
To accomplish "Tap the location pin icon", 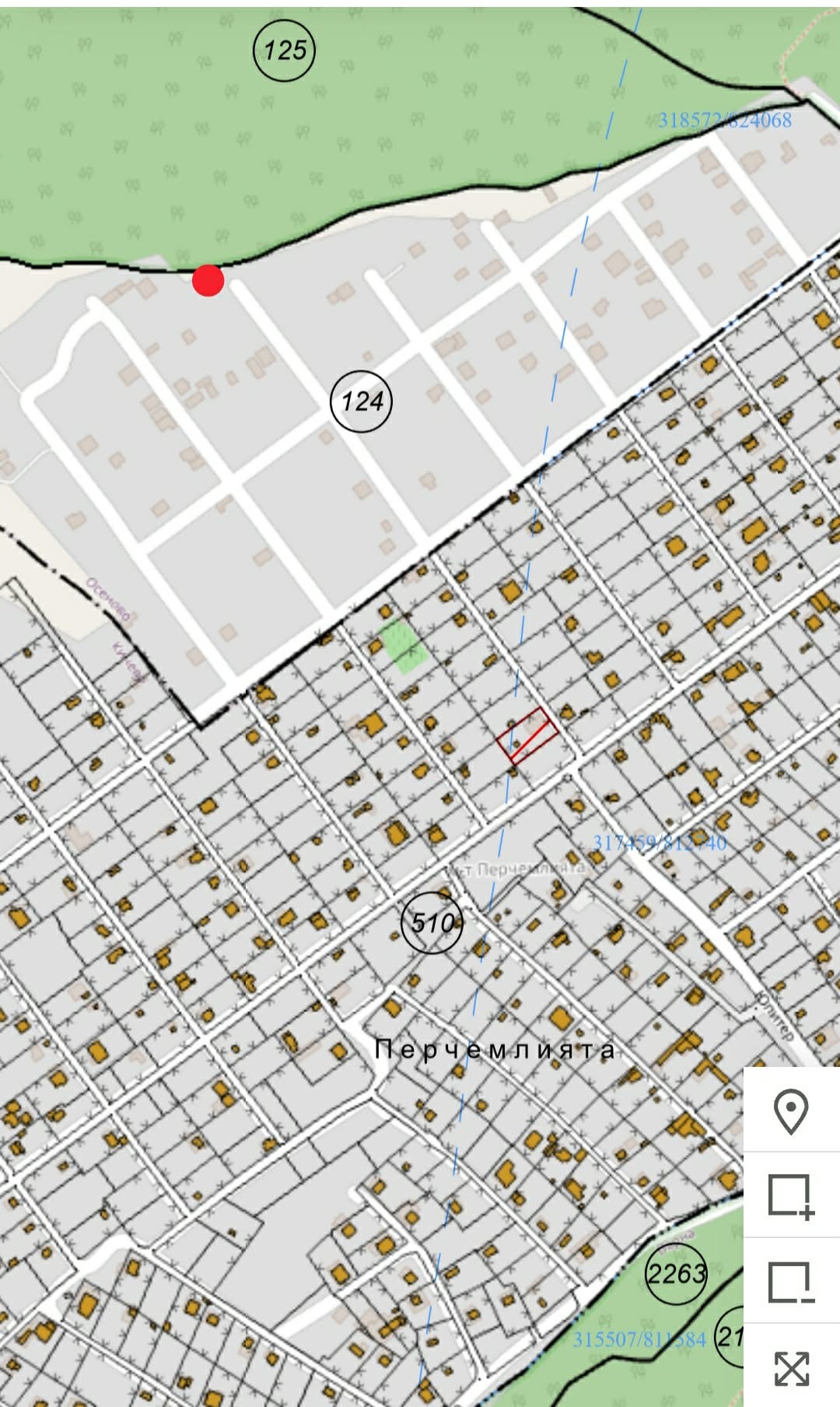I will point(792,1111).
